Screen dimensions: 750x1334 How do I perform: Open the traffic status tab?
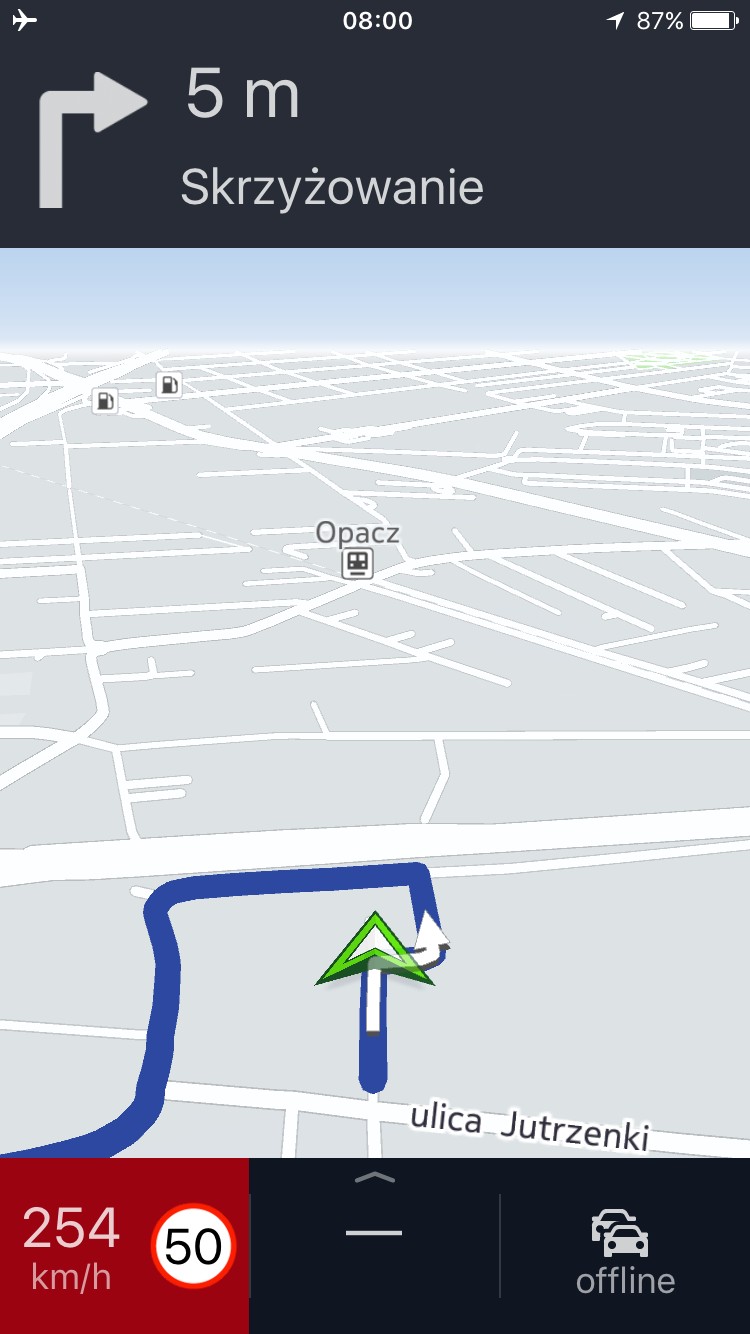624,1250
